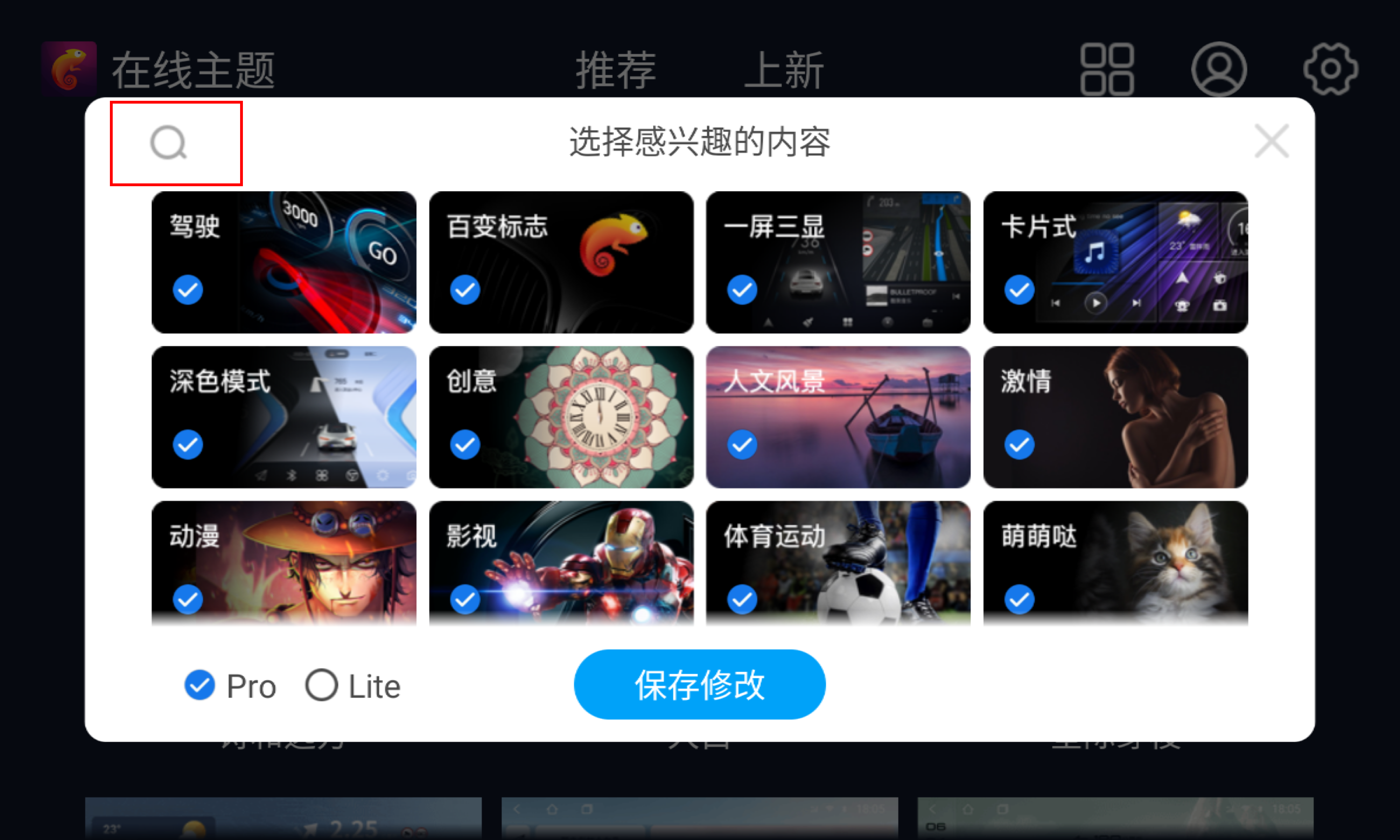Viewport: 1400px width, 840px height.
Task: Tap 保存修改 to save changes
Action: [x=699, y=684]
